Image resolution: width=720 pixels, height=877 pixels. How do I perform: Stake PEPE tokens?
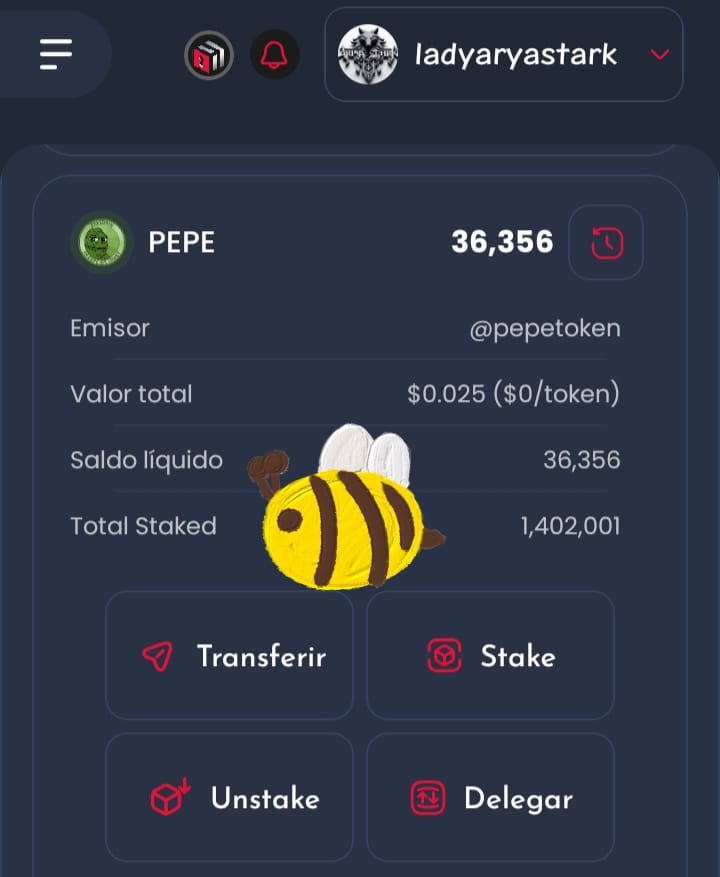490,656
